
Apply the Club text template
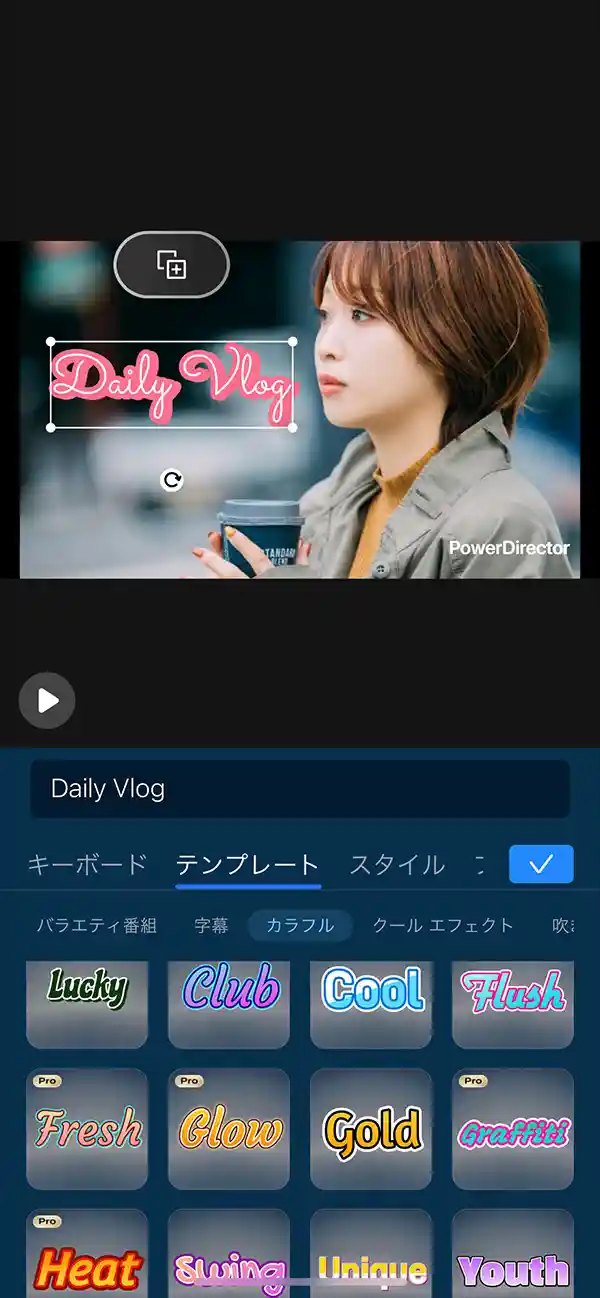(229, 1000)
